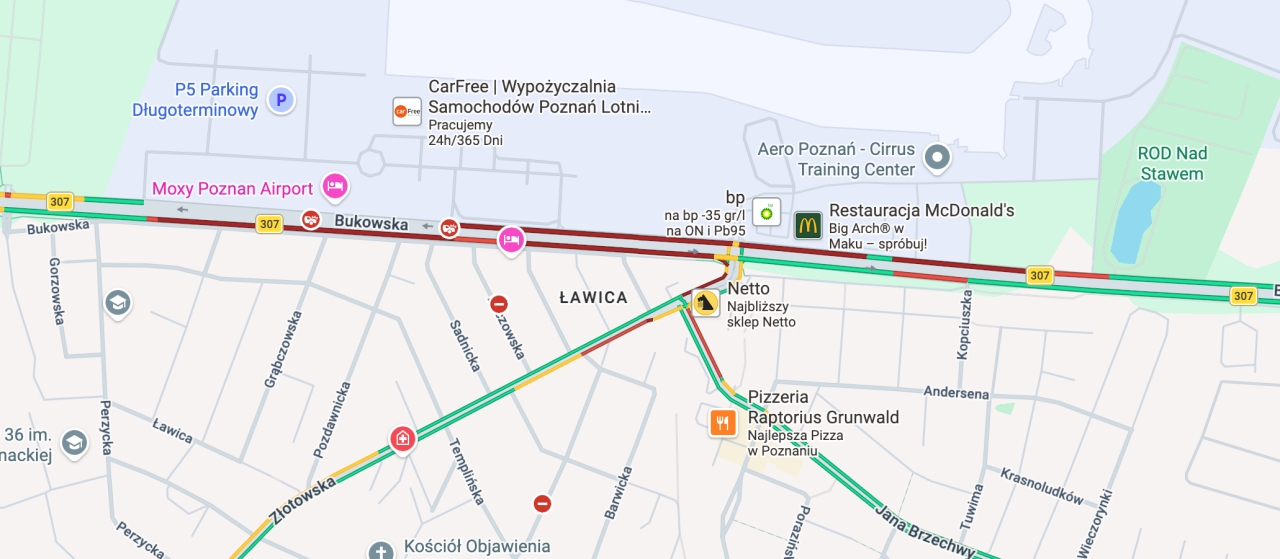This screenshot has width=1280, height=559.
Task: Open the pink hotel pin on Bukowska
Action: tap(511, 240)
